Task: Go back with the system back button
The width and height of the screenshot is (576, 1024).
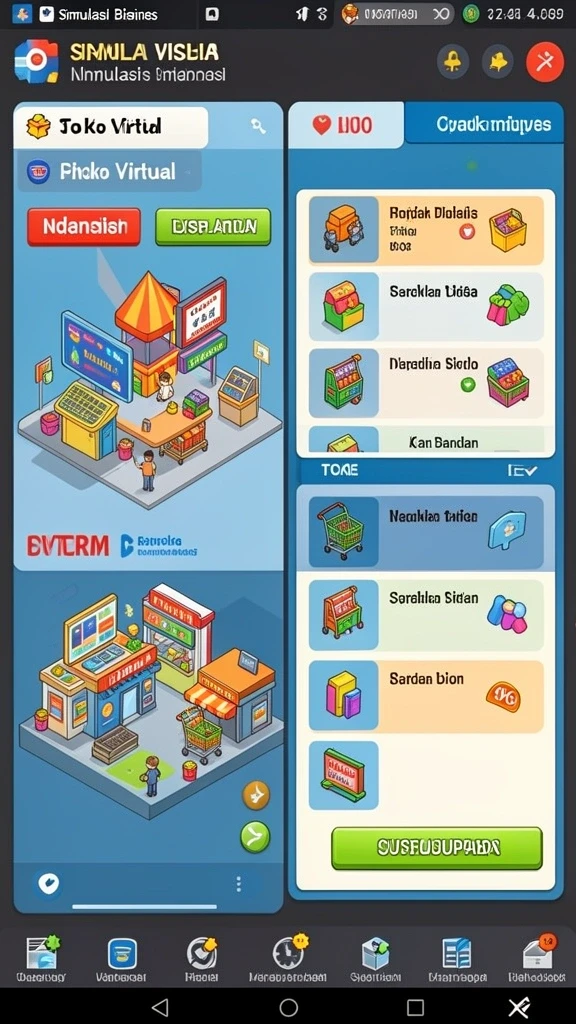Action: coord(160,1007)
